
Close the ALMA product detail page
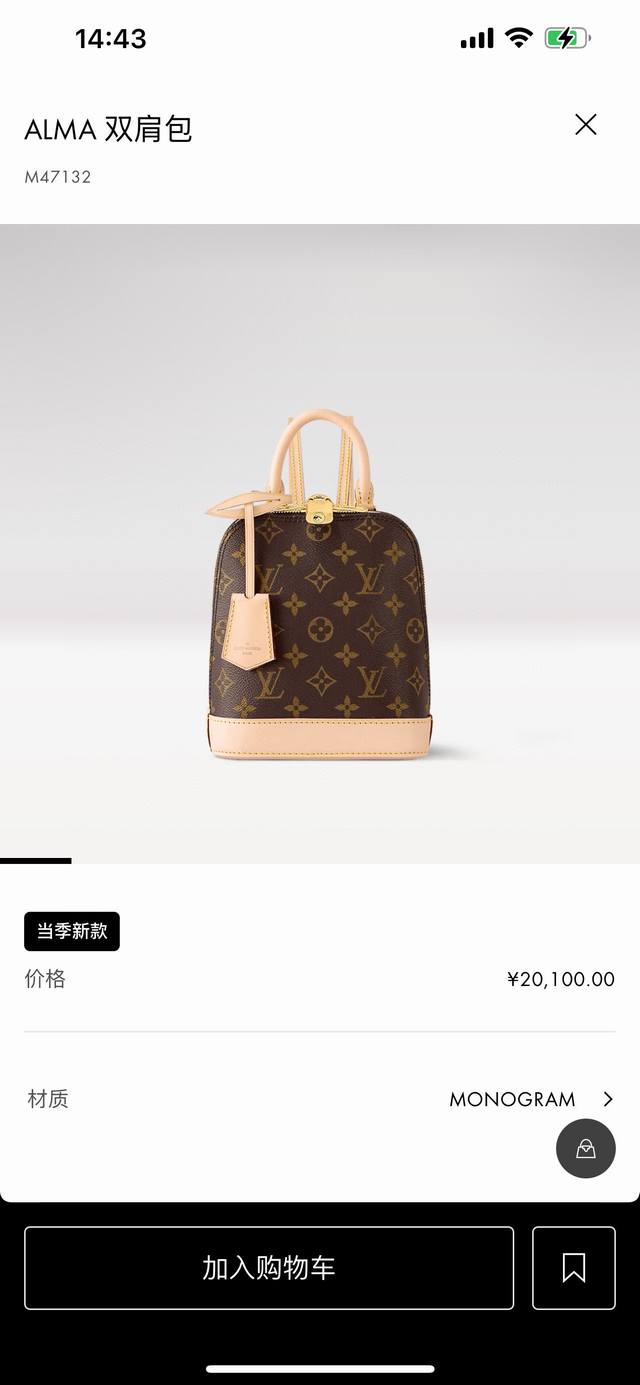coord(586,125)
